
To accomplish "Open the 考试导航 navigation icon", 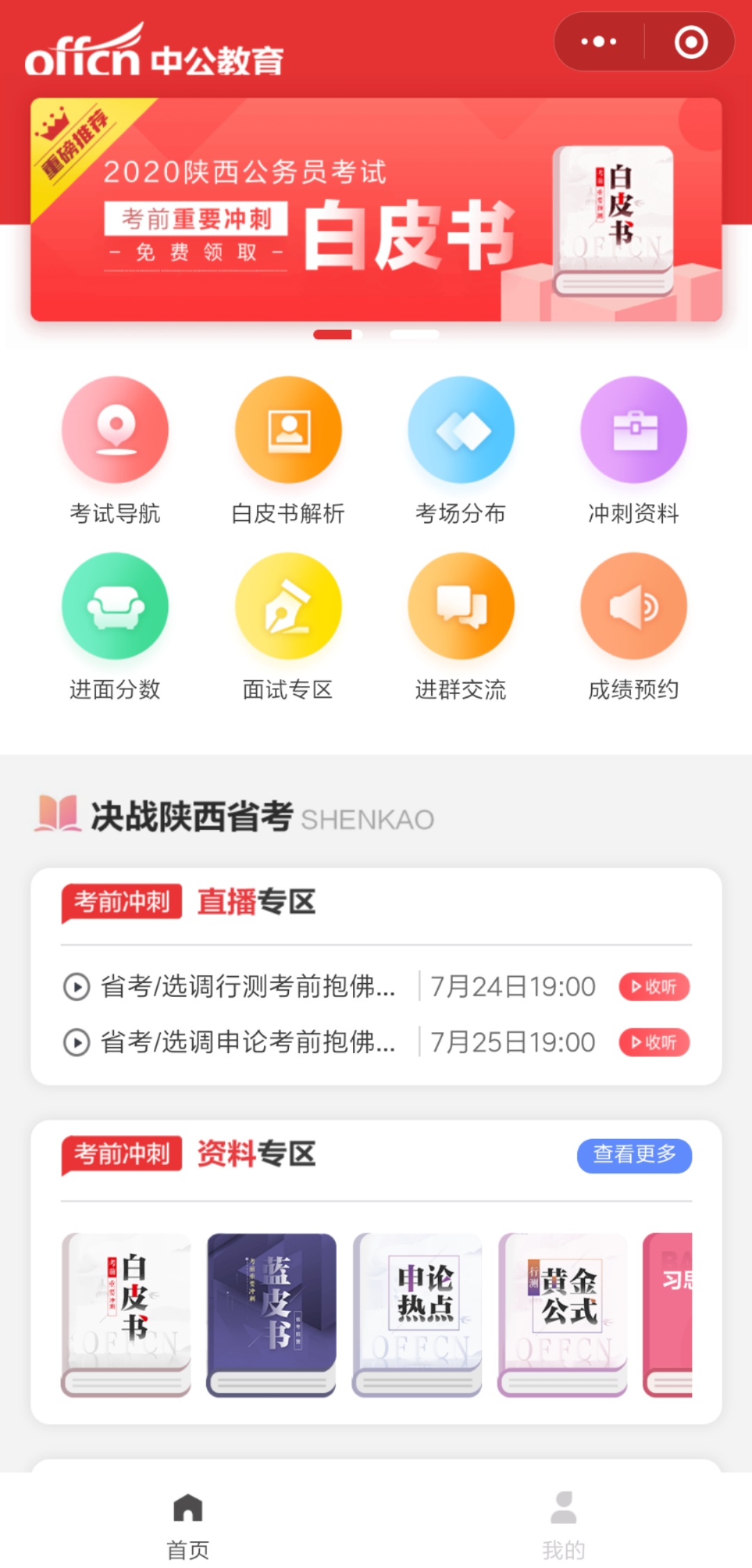I will [115, 430].
